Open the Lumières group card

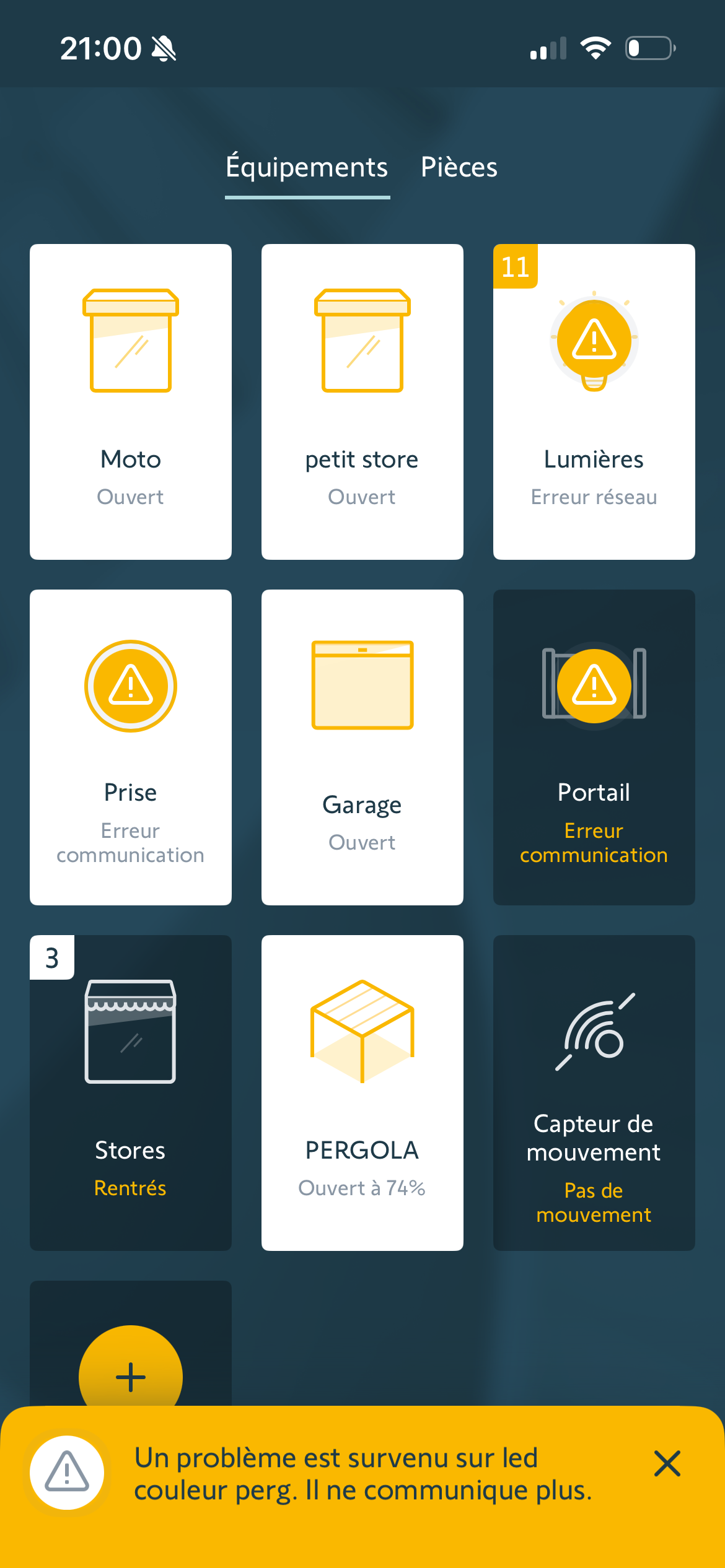coord(594,402)
